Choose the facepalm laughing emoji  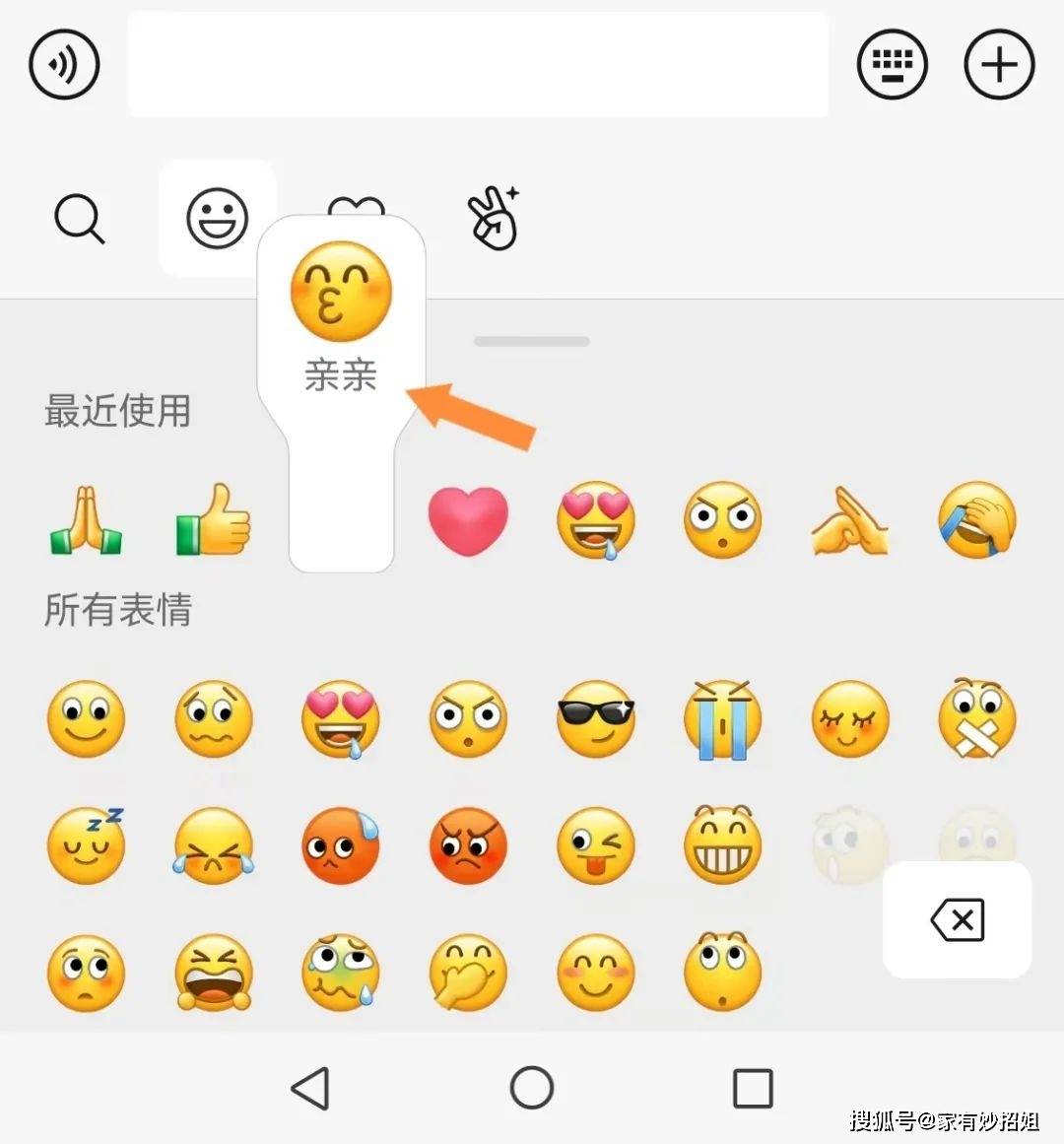coord(977,520)
